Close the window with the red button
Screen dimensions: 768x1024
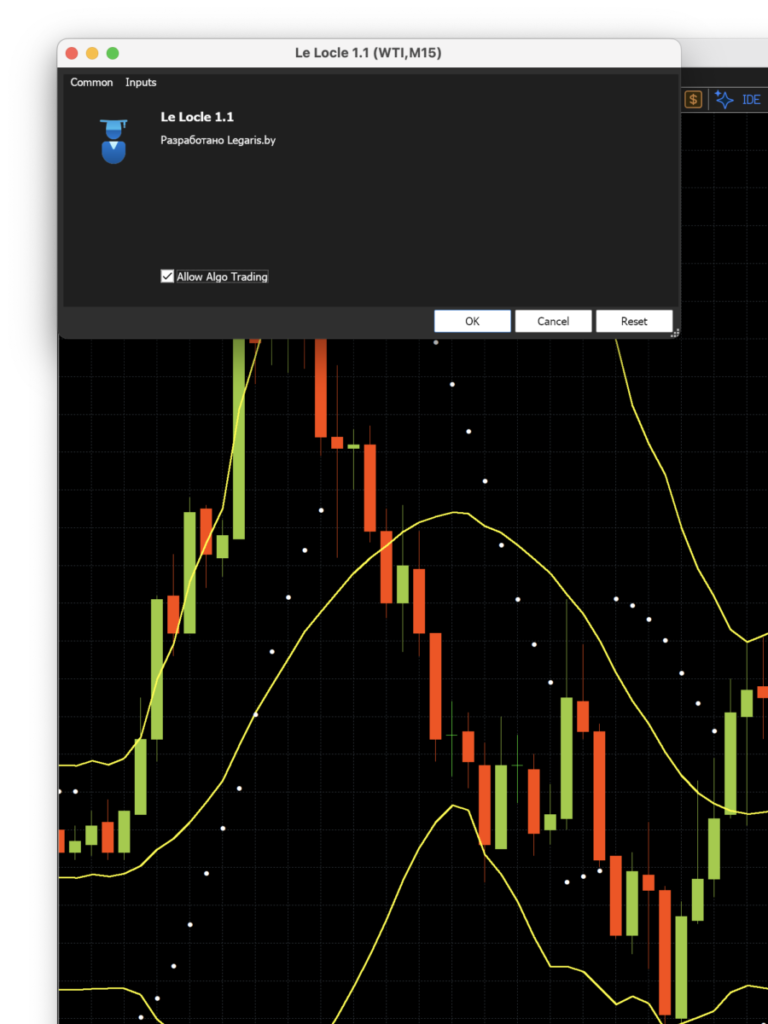[72, 53]
